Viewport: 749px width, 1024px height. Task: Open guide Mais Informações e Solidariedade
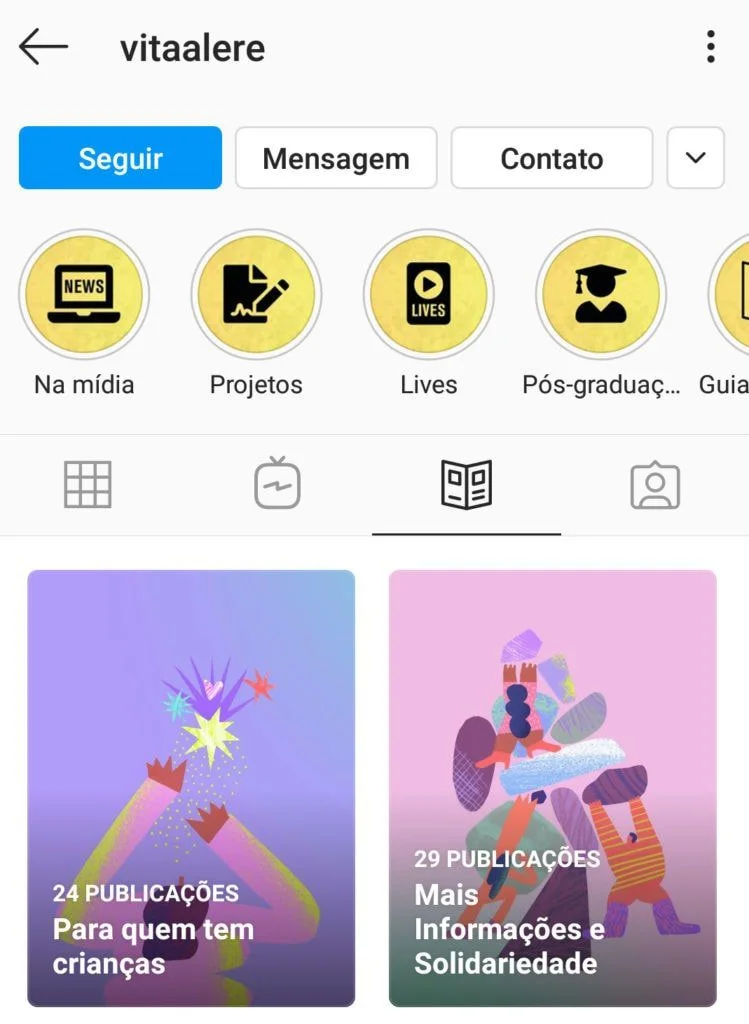click(x=552, y=788)
